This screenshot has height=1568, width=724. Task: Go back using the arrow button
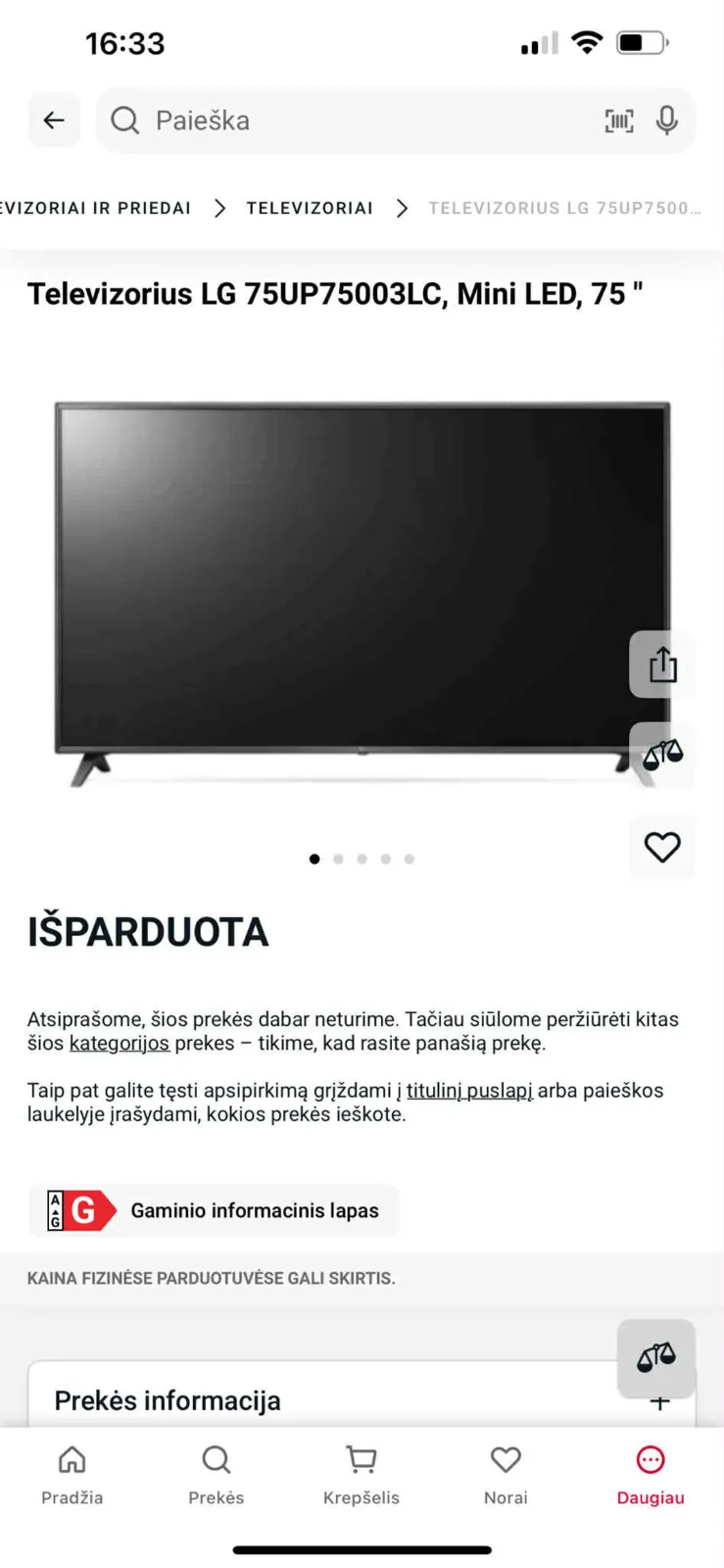point(54,121)
